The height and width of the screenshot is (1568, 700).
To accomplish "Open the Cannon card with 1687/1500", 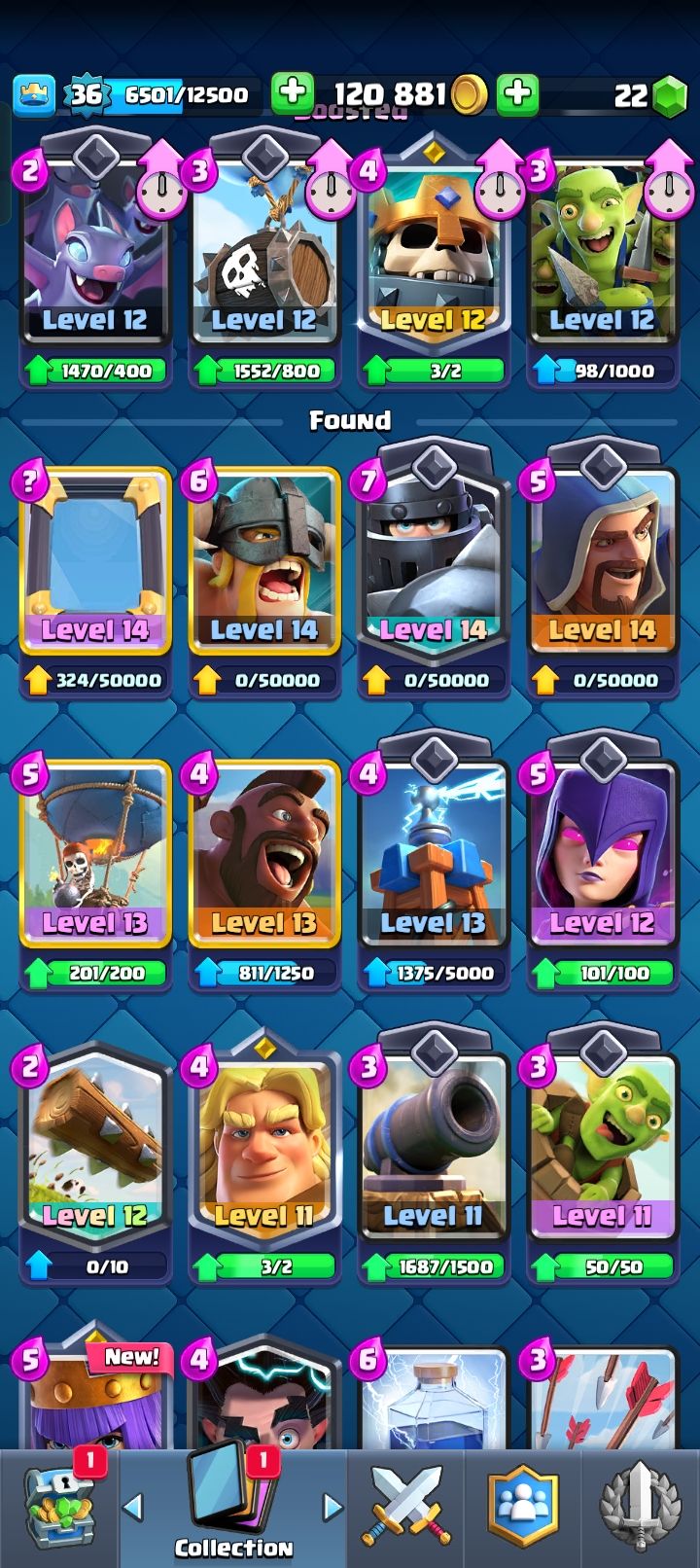I will [x=433, y=1156].
